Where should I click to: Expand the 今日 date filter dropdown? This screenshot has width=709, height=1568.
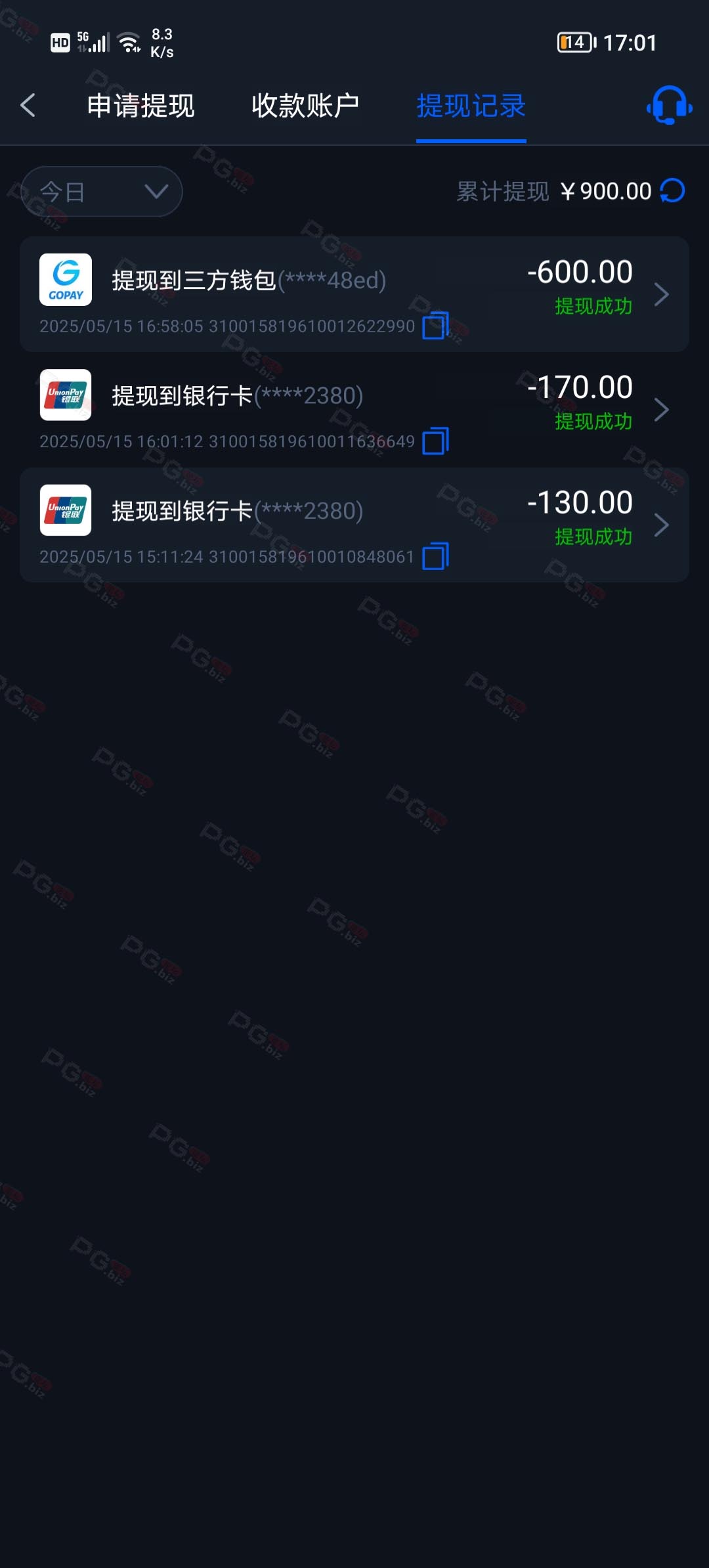(x=102, y=192)
